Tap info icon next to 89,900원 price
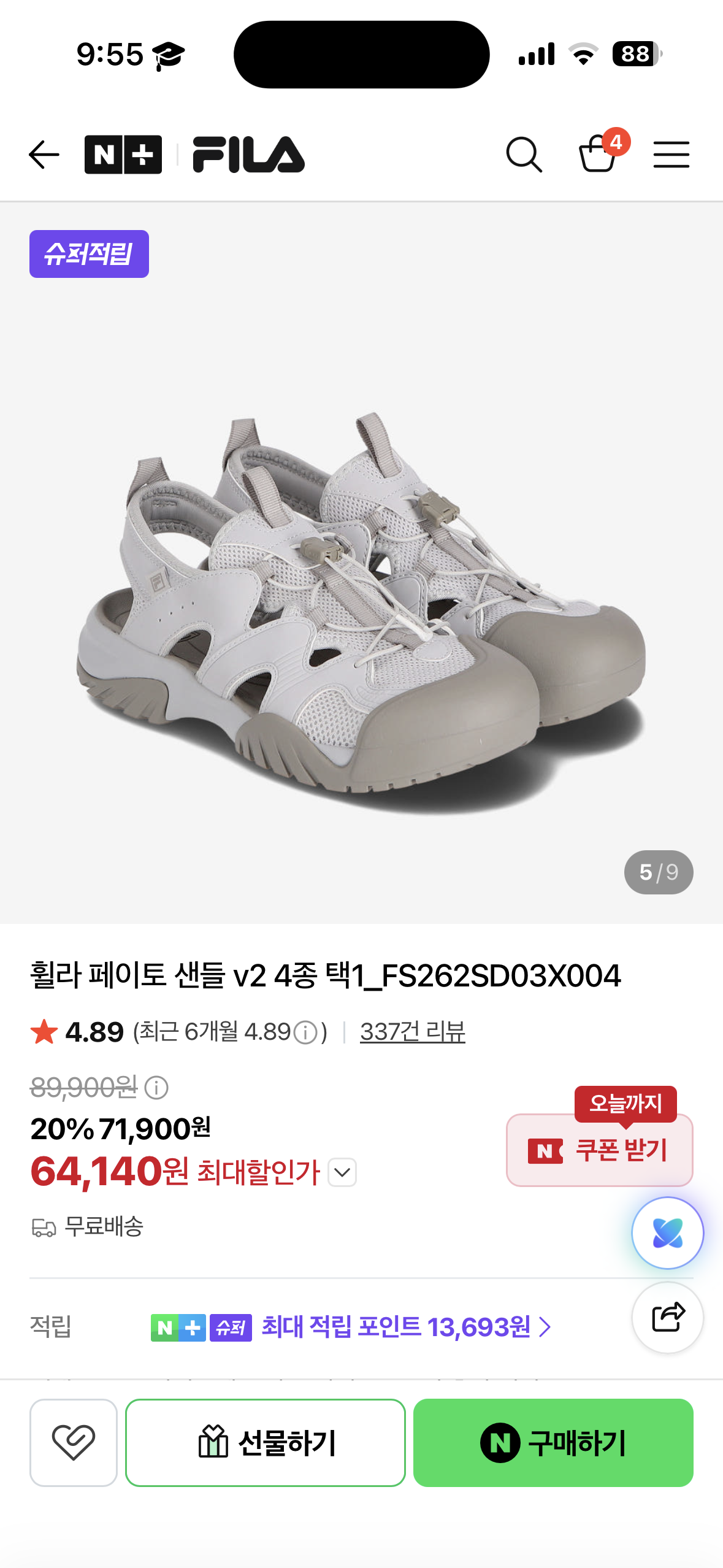 click(156, 1088)
